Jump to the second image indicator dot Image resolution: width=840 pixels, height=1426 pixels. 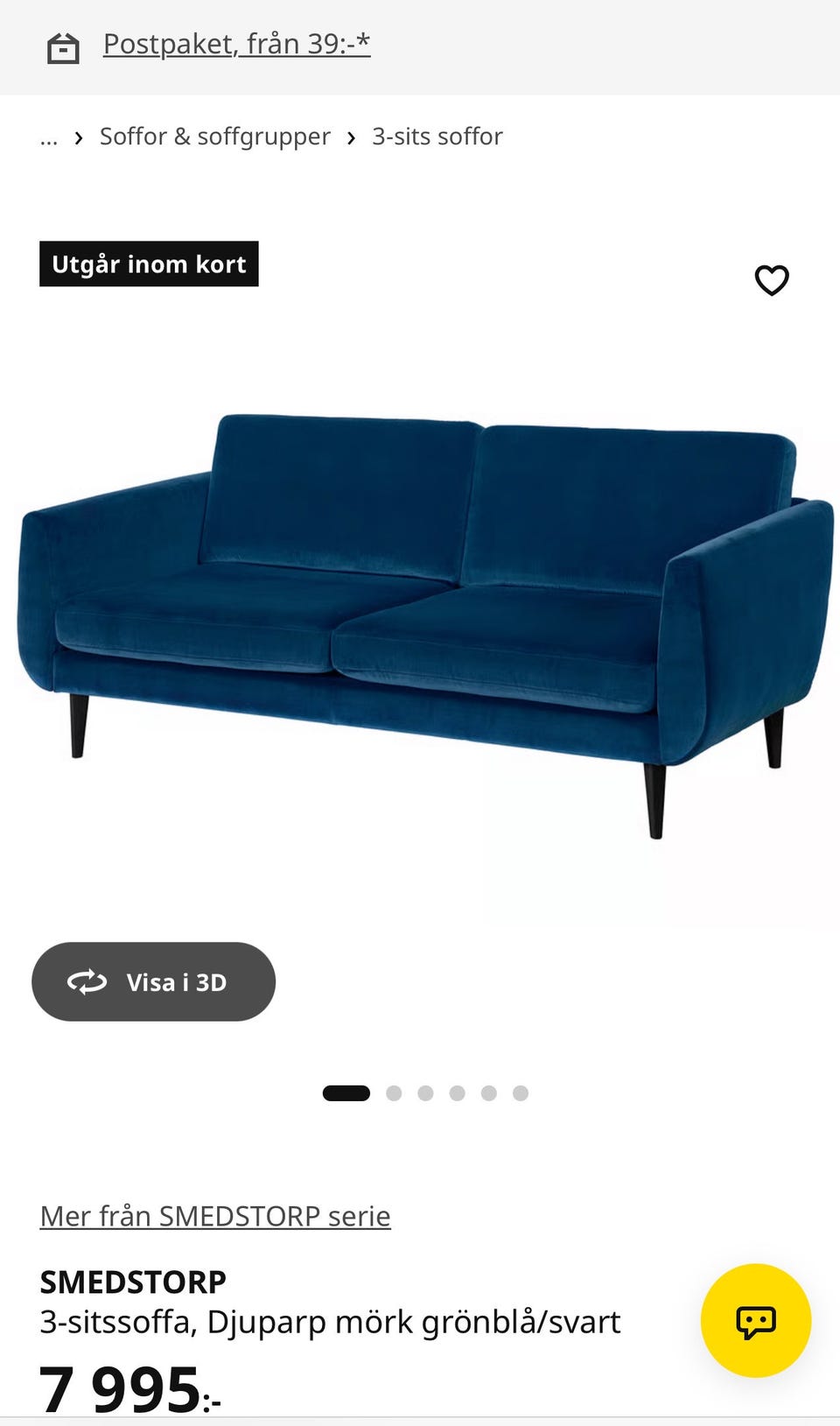pyautogui.click(x=394, y=1092)
